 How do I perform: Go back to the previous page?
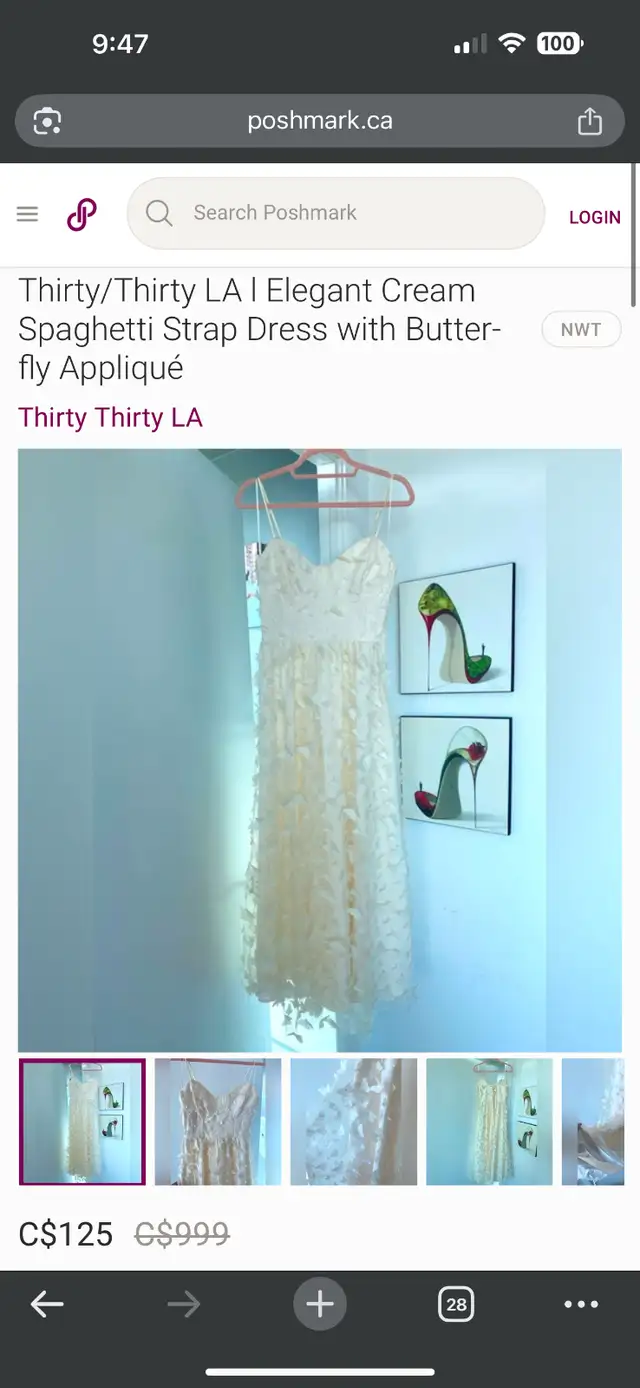pos(47,1304)
